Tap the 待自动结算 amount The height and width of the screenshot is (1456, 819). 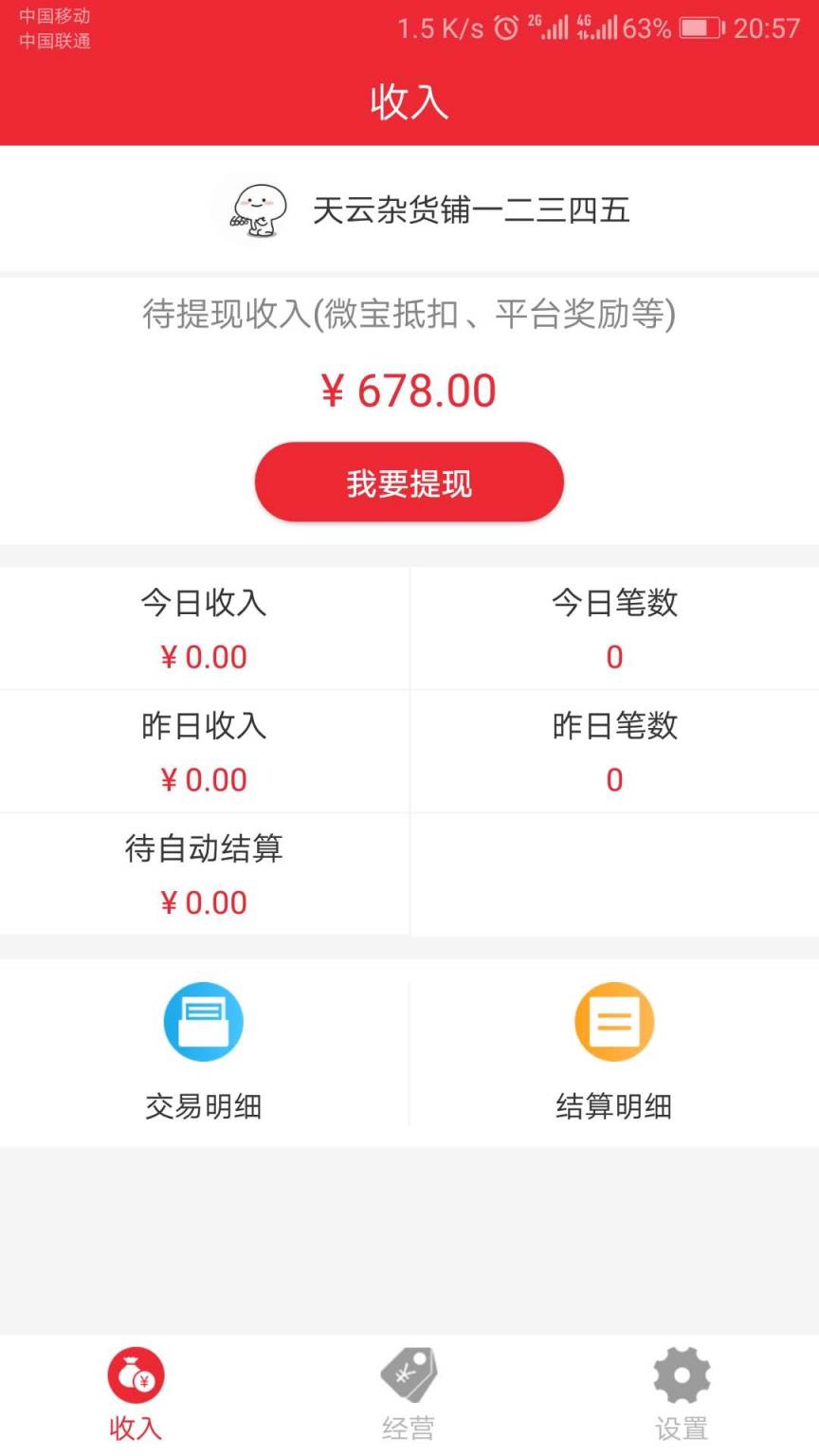coord(204,901)
